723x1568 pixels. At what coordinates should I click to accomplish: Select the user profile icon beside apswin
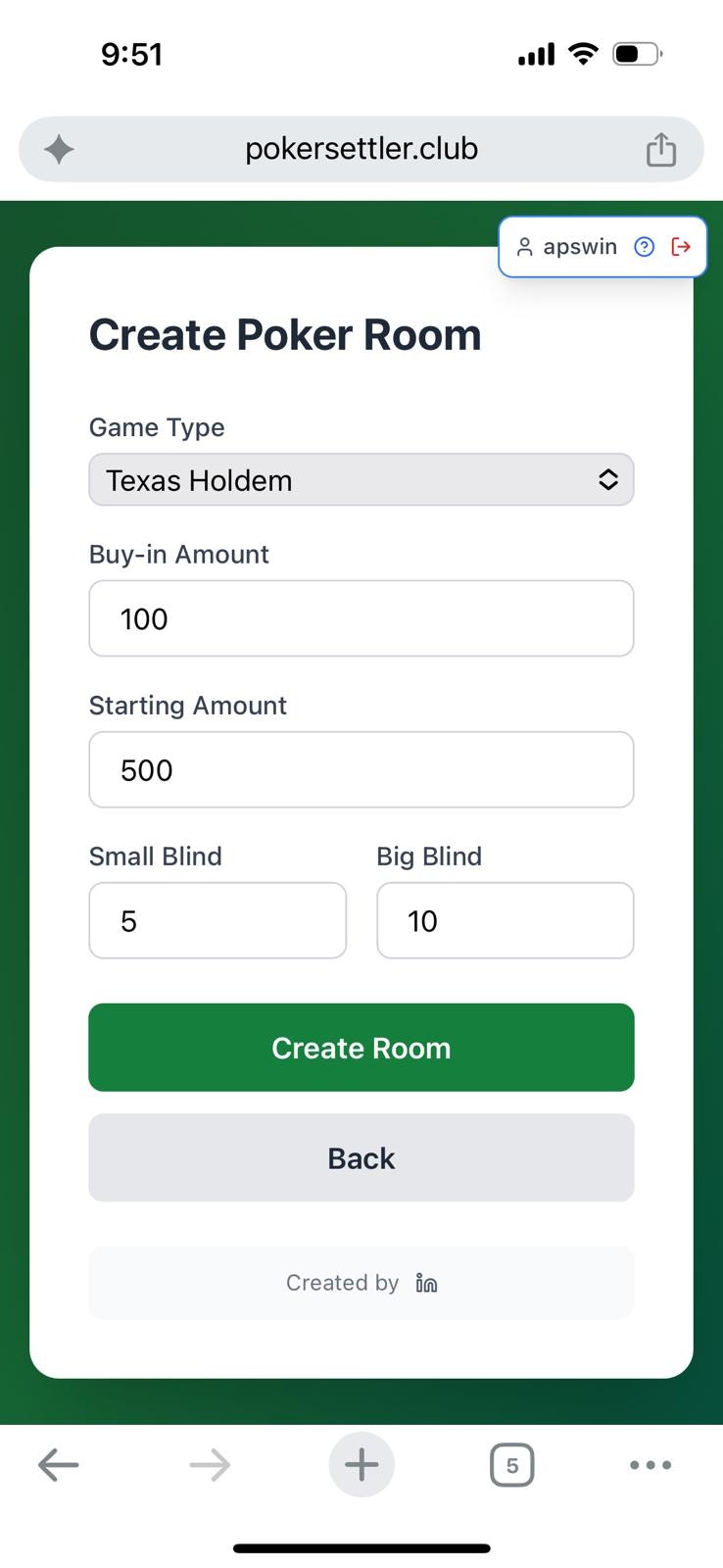click(x=525, y=247)
